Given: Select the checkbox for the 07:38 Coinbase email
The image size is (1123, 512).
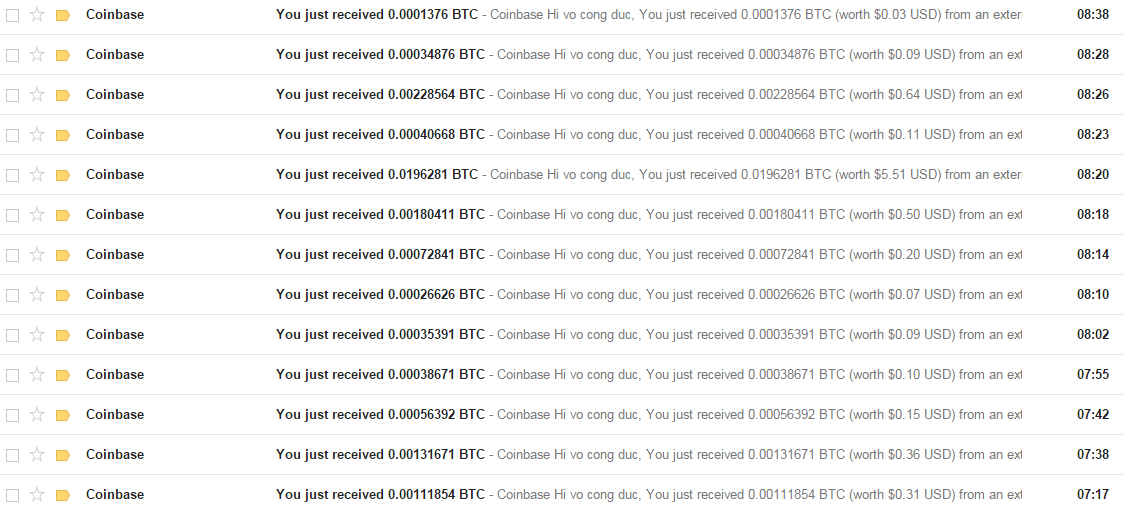Looking at the screenshot, I should (x=13, y=455).
